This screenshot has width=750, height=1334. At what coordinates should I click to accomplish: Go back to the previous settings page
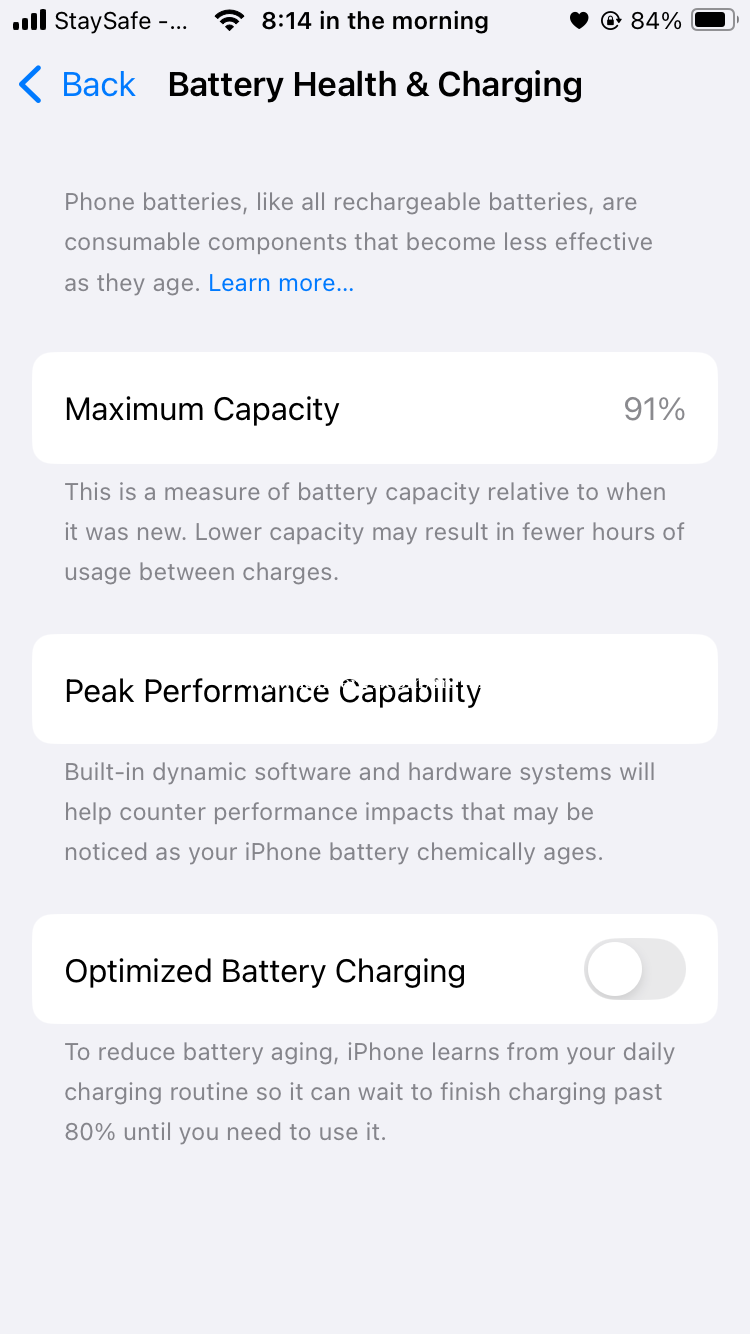click(x=77, y=85)
